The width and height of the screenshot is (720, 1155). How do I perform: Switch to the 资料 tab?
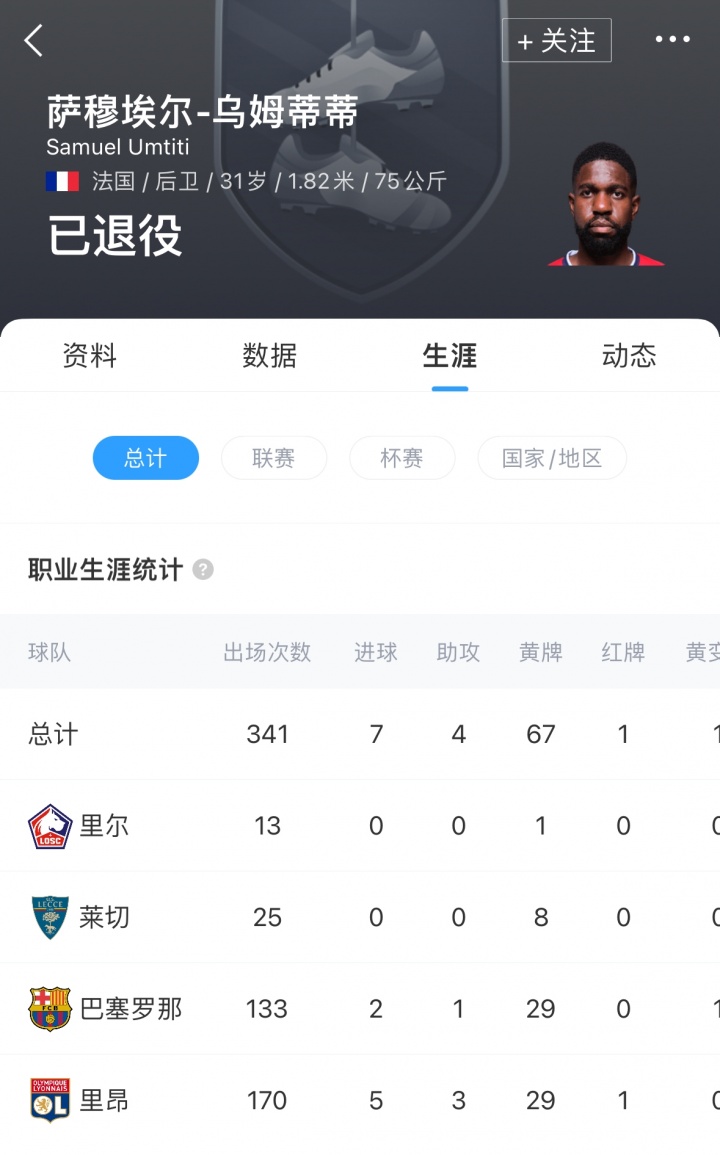point(90,356)
